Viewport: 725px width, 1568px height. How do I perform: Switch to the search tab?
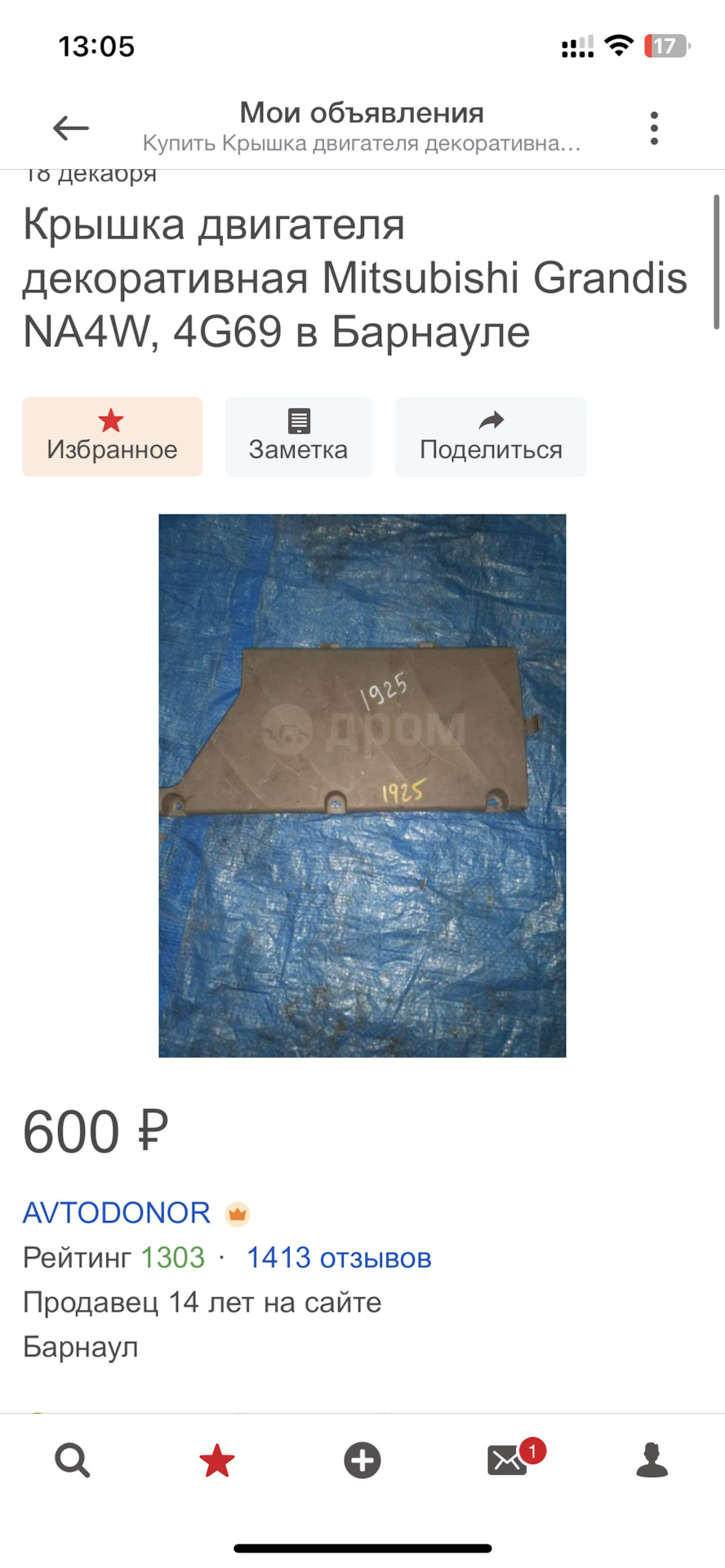coord(72,1460)
